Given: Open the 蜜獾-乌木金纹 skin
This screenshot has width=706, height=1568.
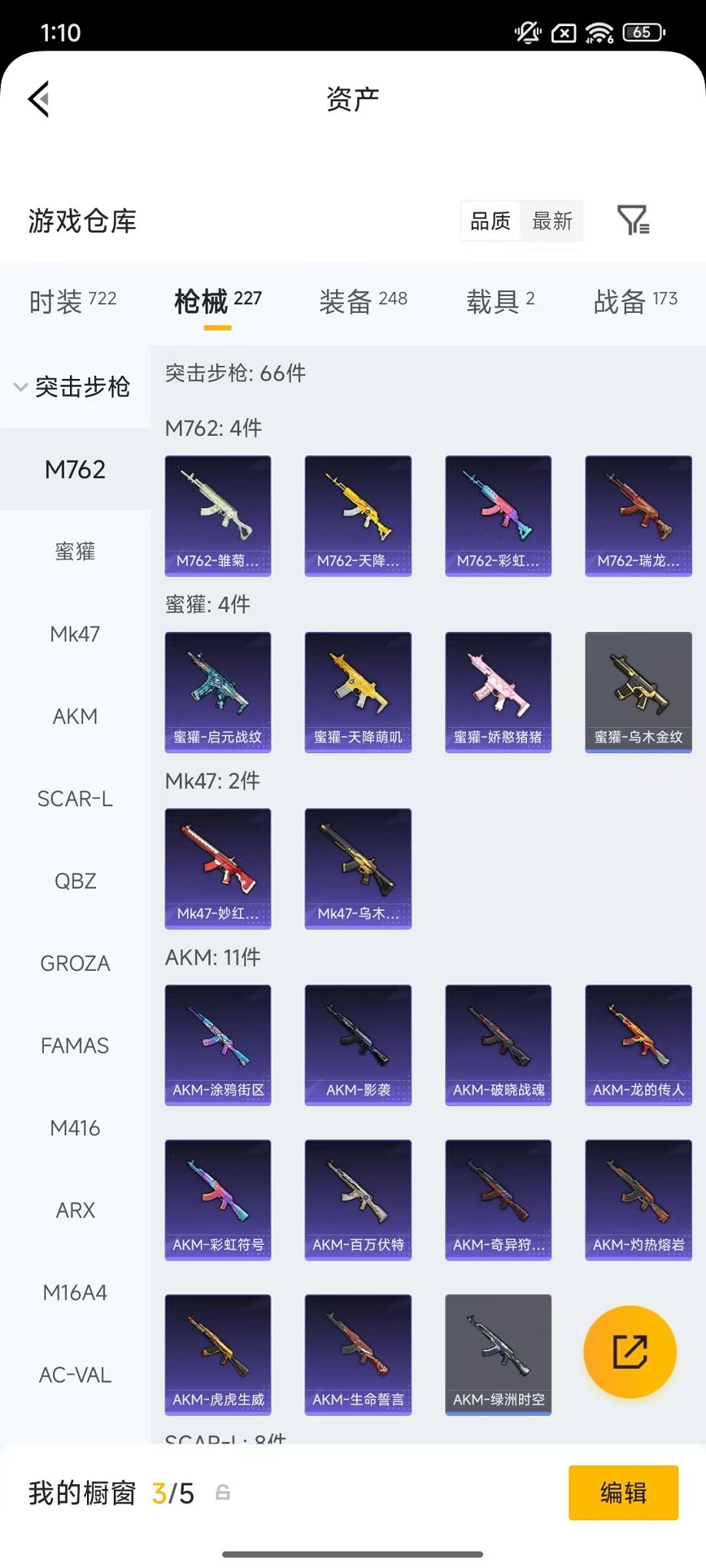Looking at the screenshot, I should coord(638,692).
